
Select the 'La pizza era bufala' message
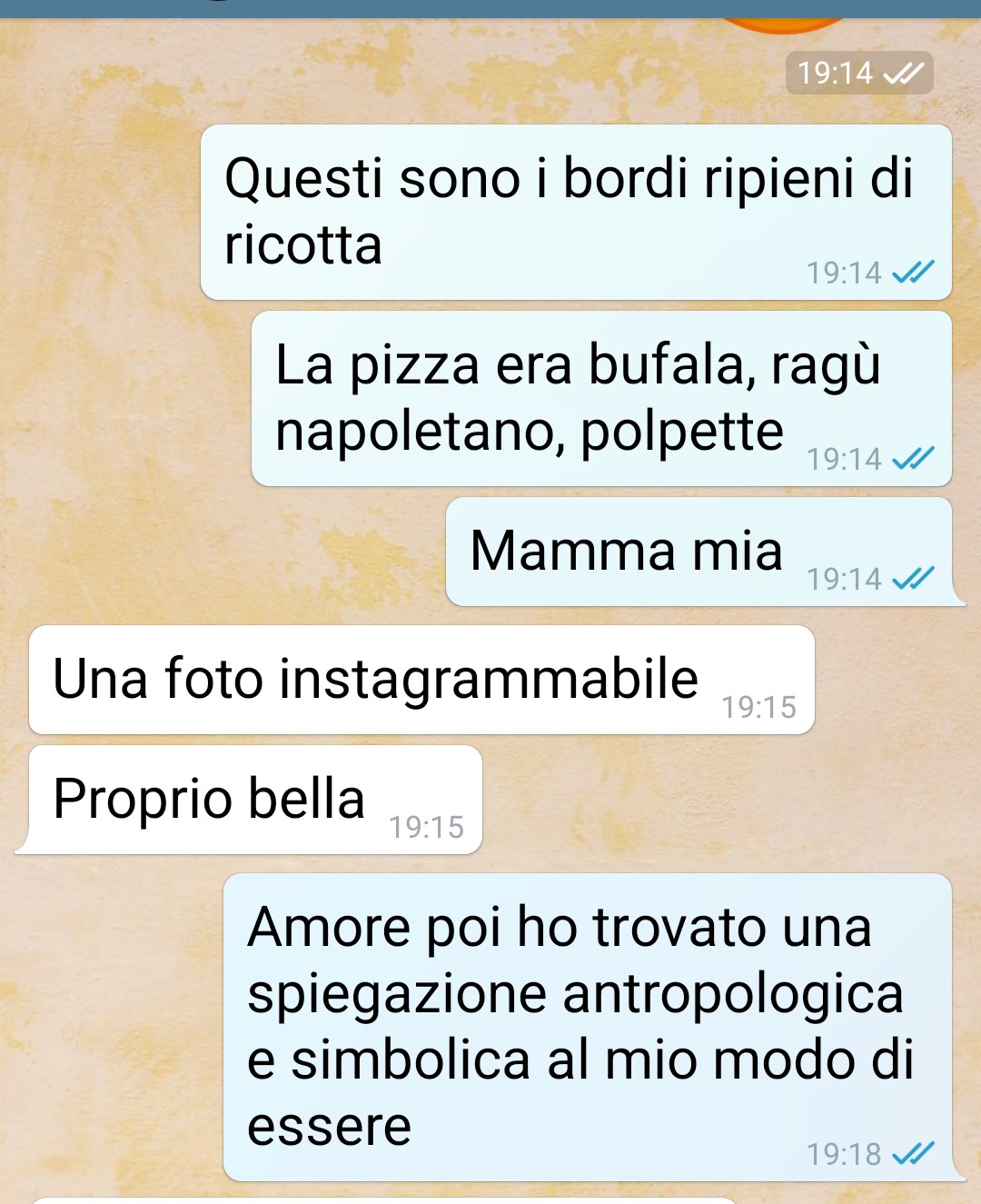(x=600, y=398)
